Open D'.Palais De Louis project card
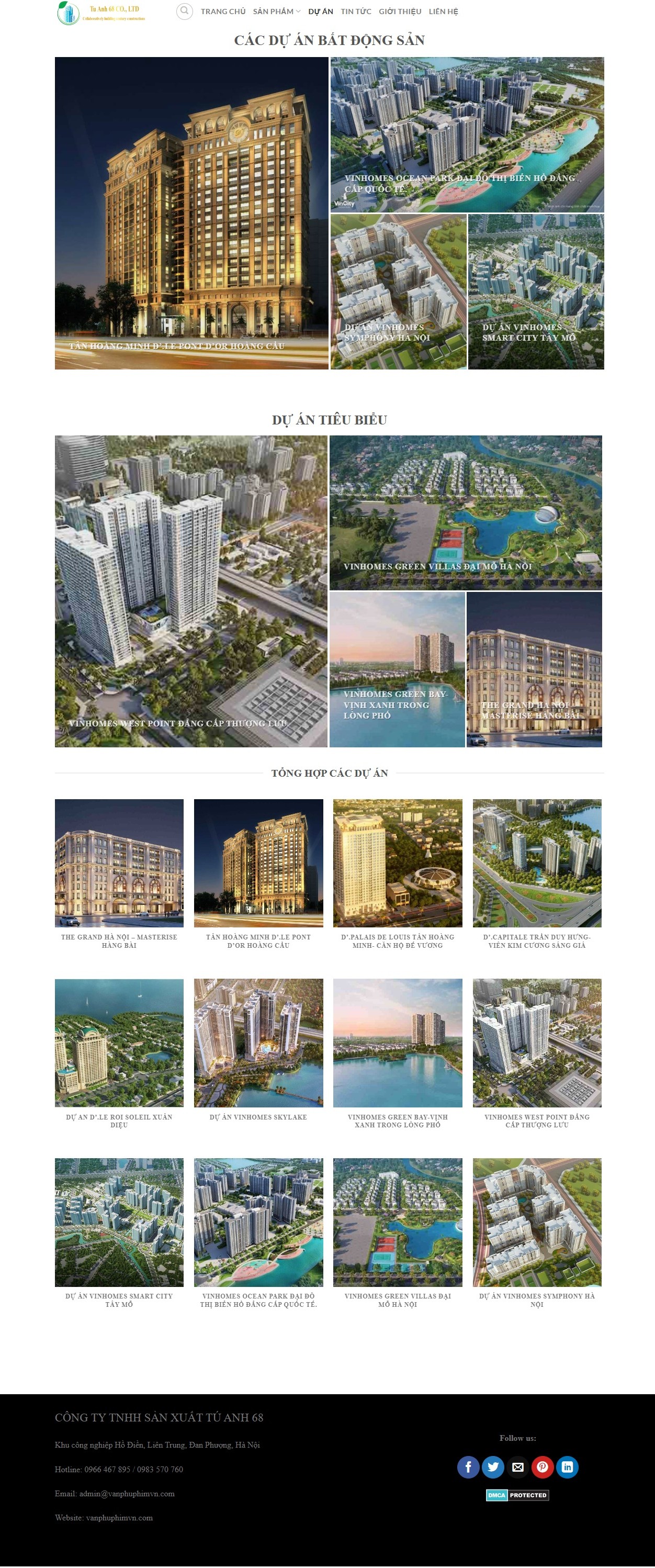655x1568 pixels. point(398,863)
